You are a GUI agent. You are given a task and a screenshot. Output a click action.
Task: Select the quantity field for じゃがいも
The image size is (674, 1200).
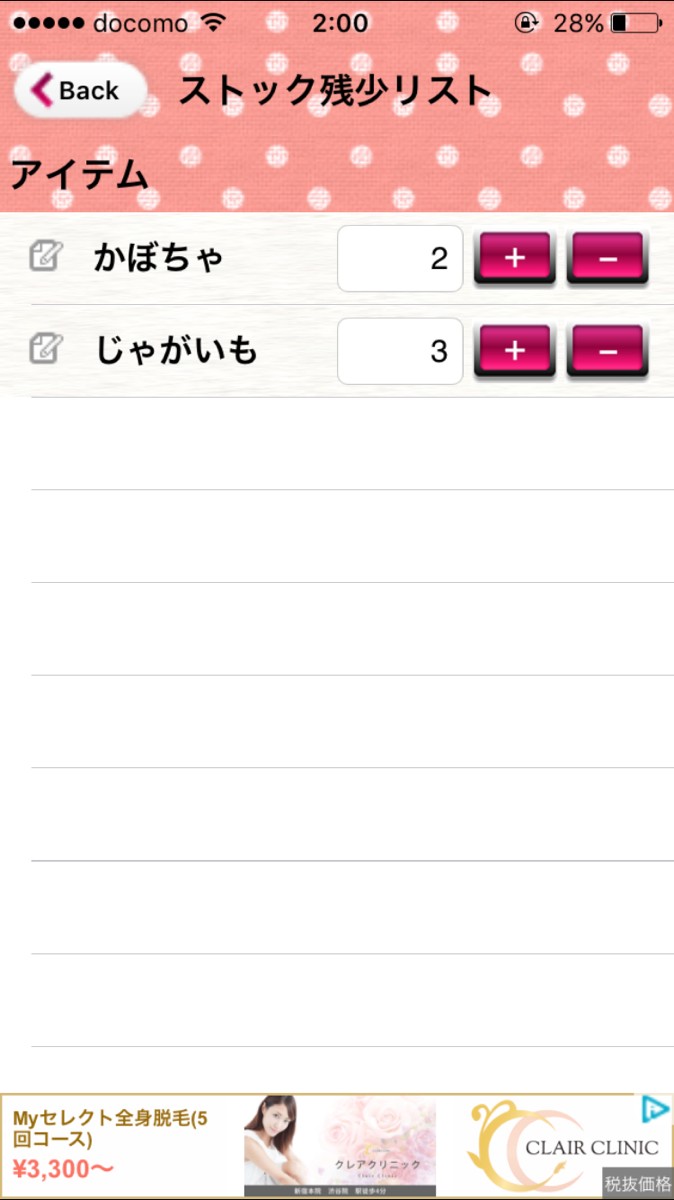pos(400,352)
